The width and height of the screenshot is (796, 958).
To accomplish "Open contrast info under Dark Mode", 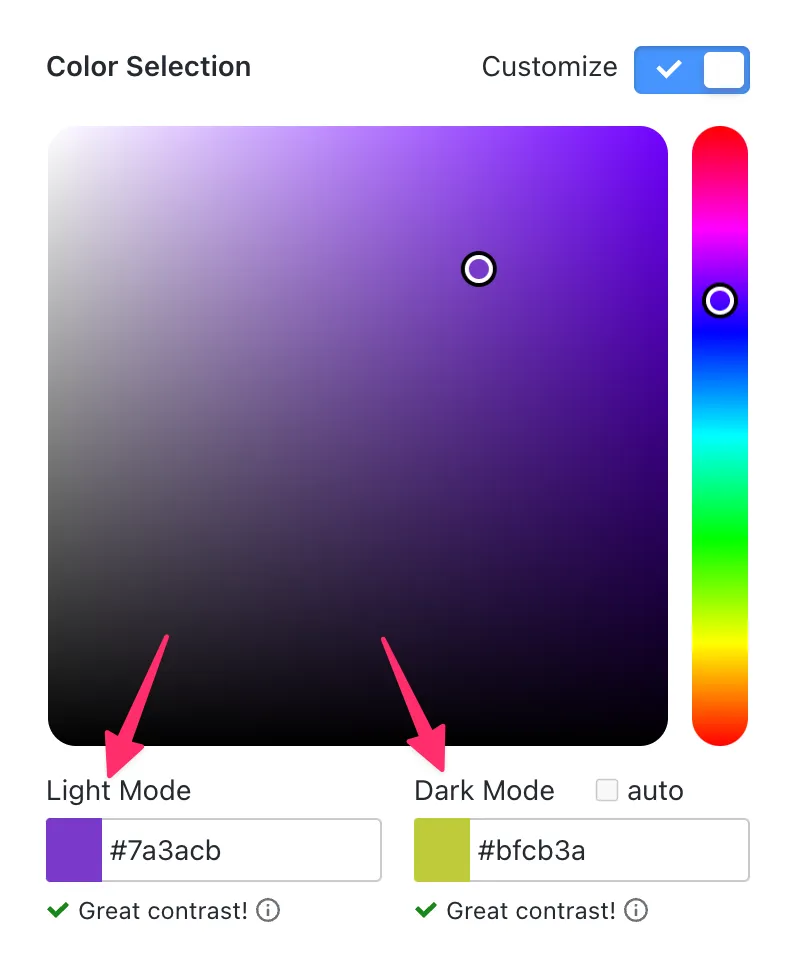I will [636, 911].
